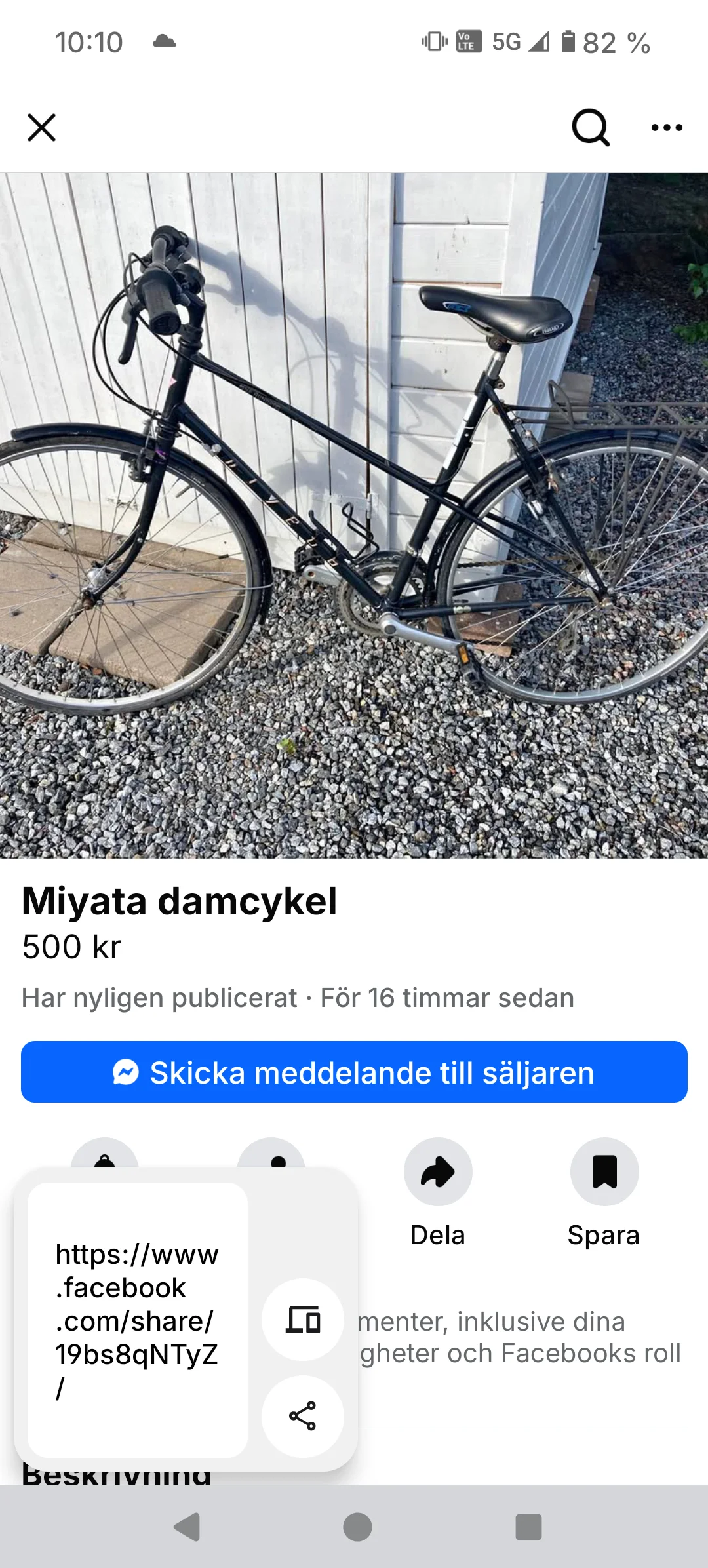Share the copied link from clipboard popup
Screen dimensions: 708x1568
(x=303, y=1416)
